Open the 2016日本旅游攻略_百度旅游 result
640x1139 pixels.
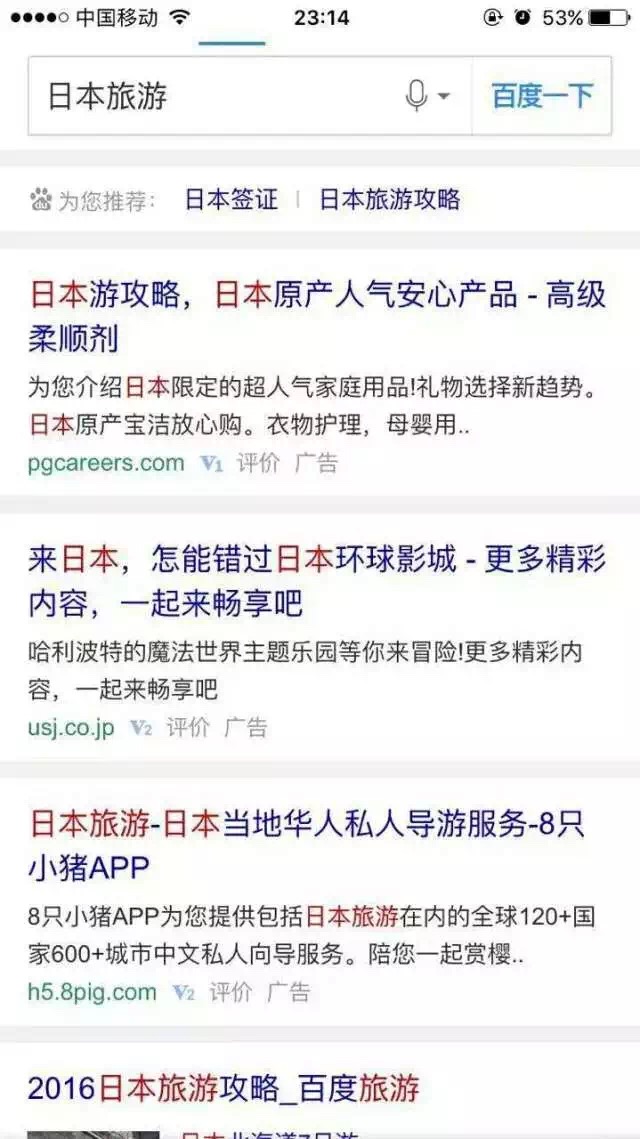[224, 1088]
